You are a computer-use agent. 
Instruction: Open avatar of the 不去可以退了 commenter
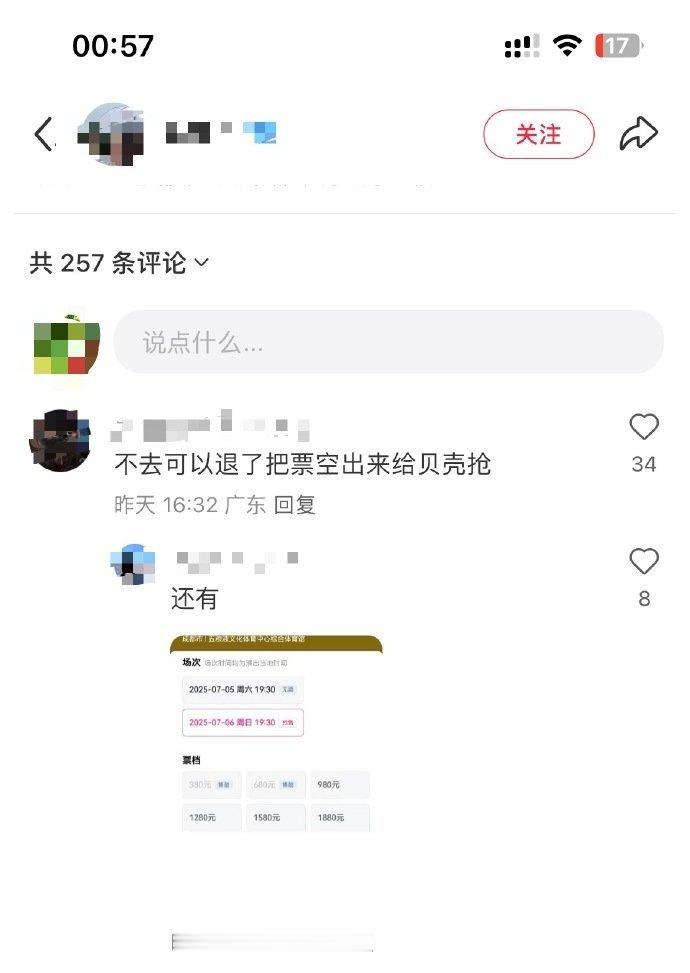[x=60, y=440]
